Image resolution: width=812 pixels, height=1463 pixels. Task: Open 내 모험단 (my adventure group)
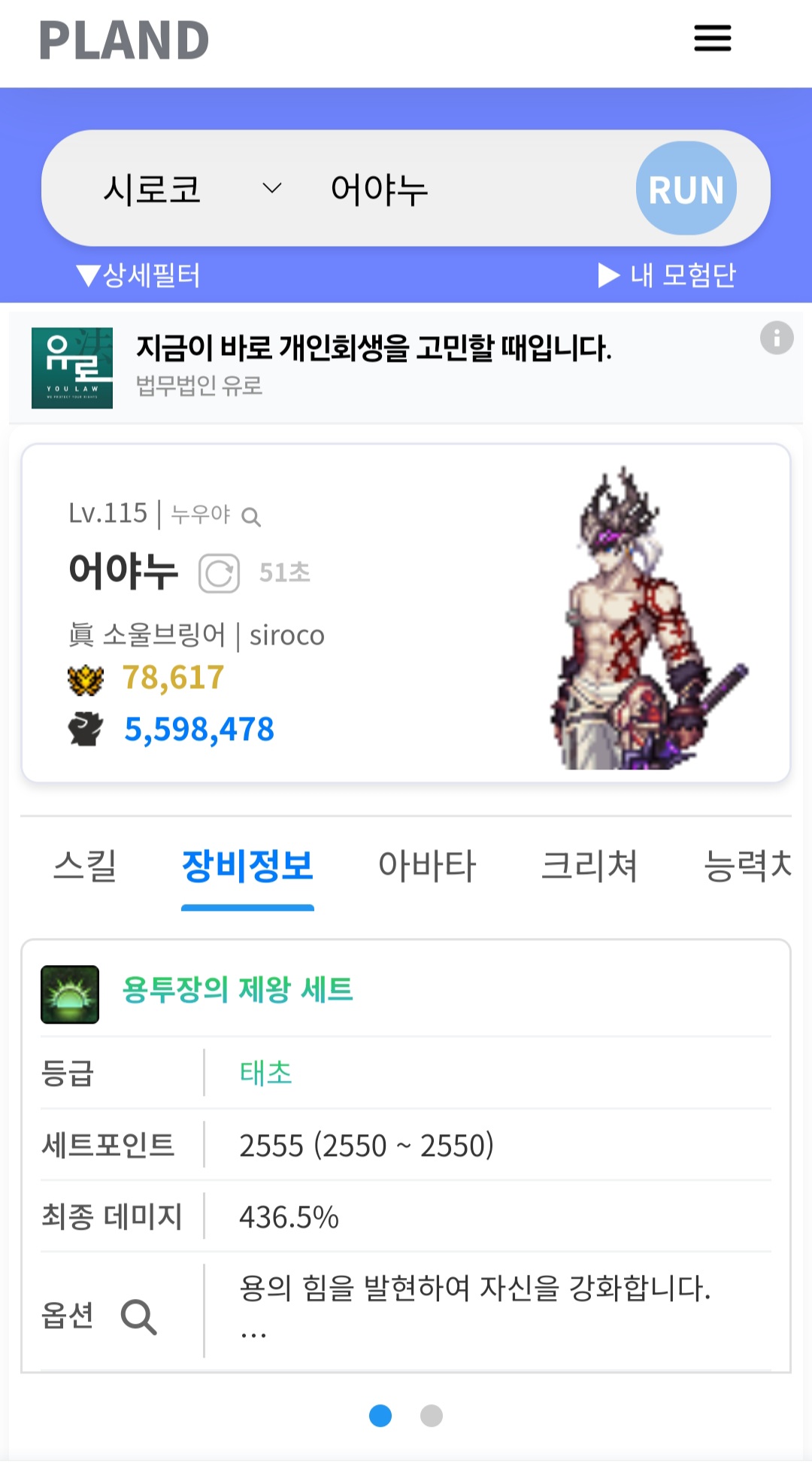pos(667,275)
